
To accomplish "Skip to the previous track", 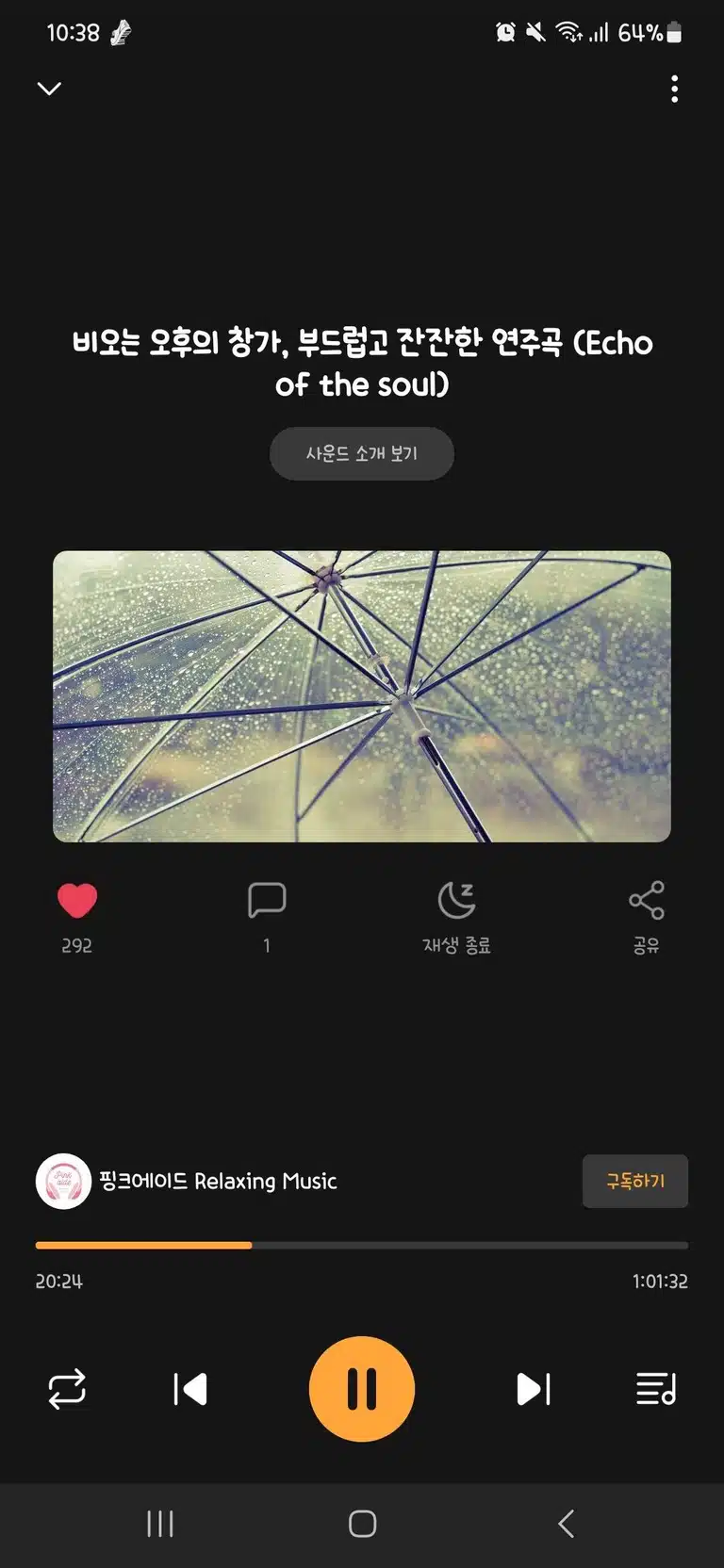I will point(190,1389).
